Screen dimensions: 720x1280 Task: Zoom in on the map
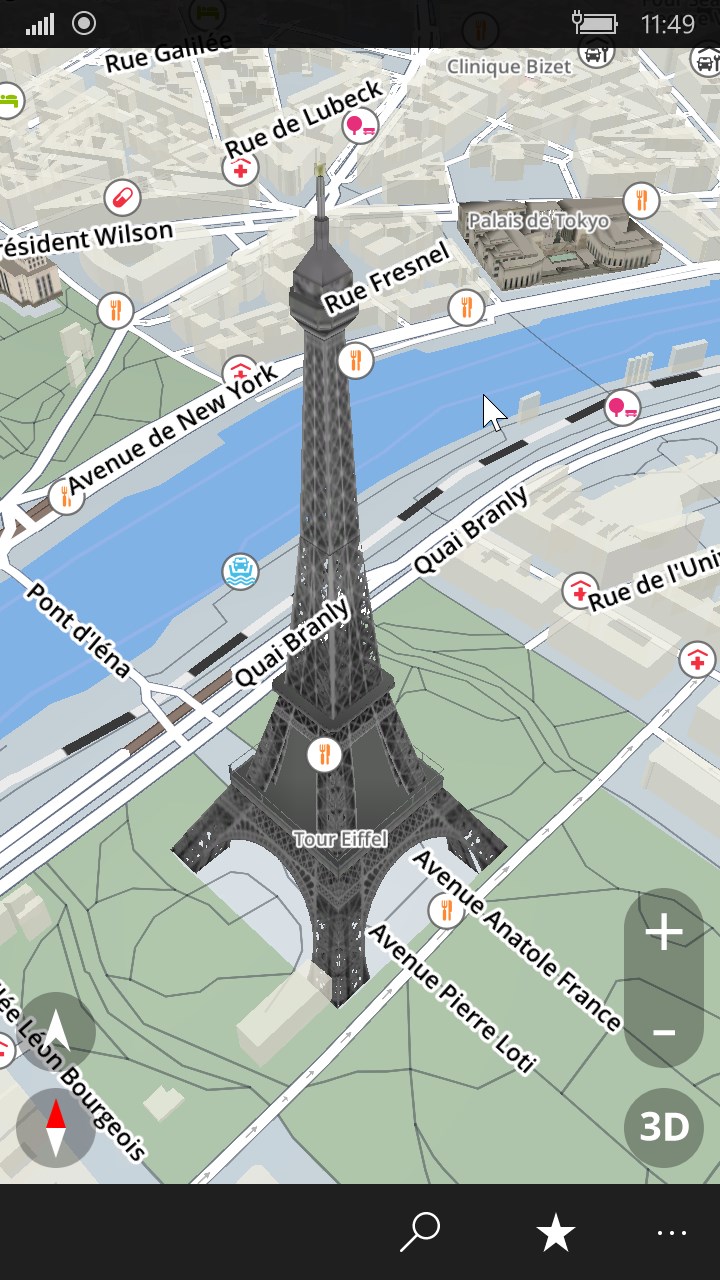click(x=664, y=932)
